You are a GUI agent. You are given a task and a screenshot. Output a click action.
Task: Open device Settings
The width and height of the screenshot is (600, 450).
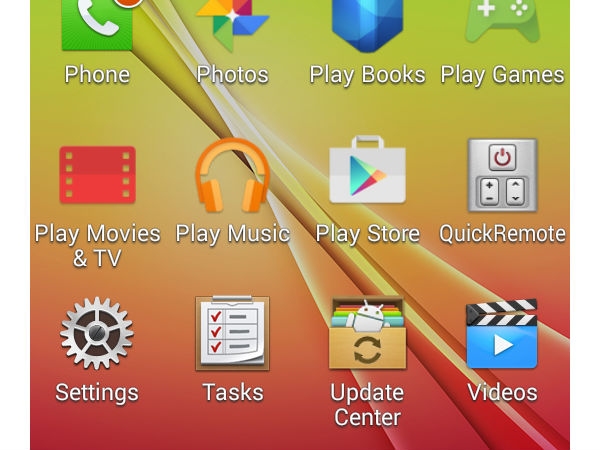[97, 334]
